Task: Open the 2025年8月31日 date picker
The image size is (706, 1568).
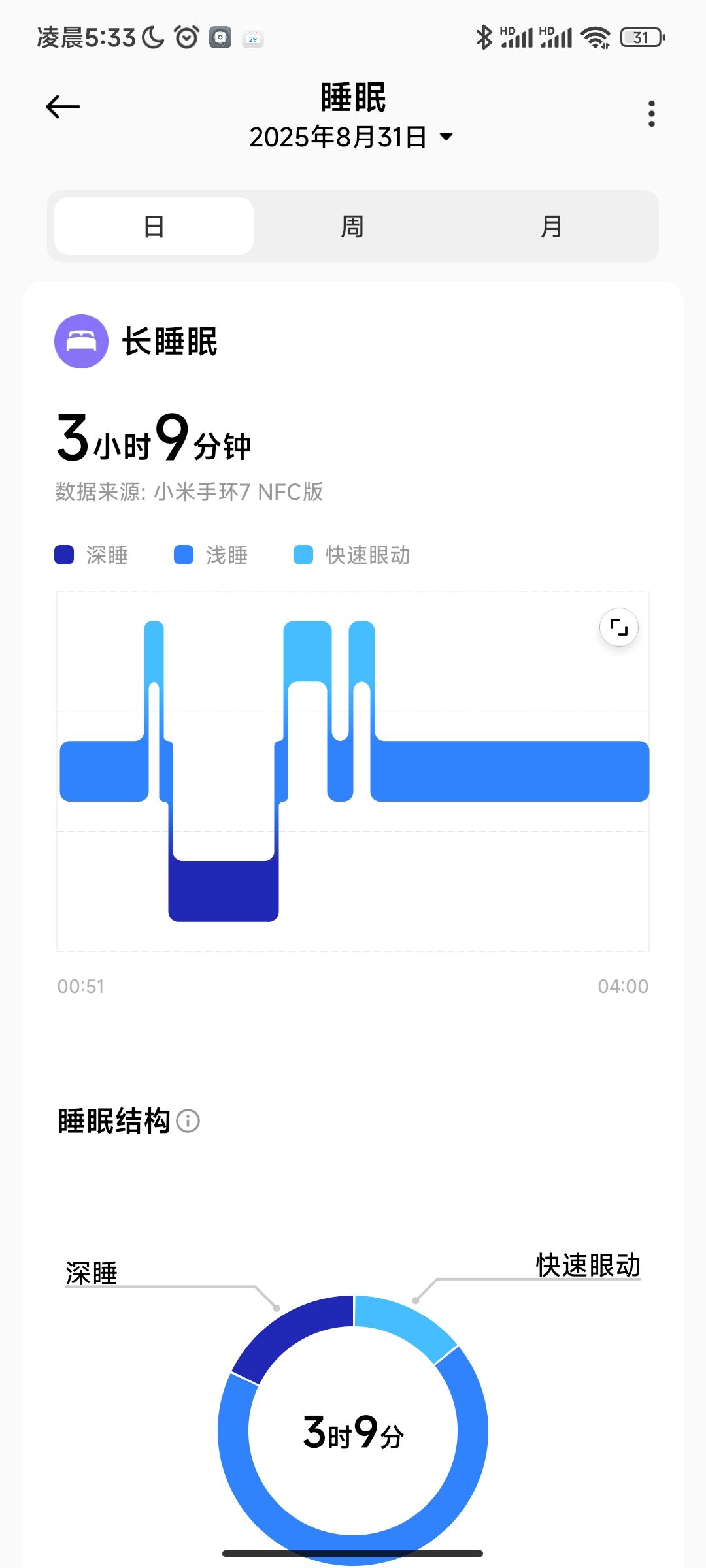Action: pos(351,137)
